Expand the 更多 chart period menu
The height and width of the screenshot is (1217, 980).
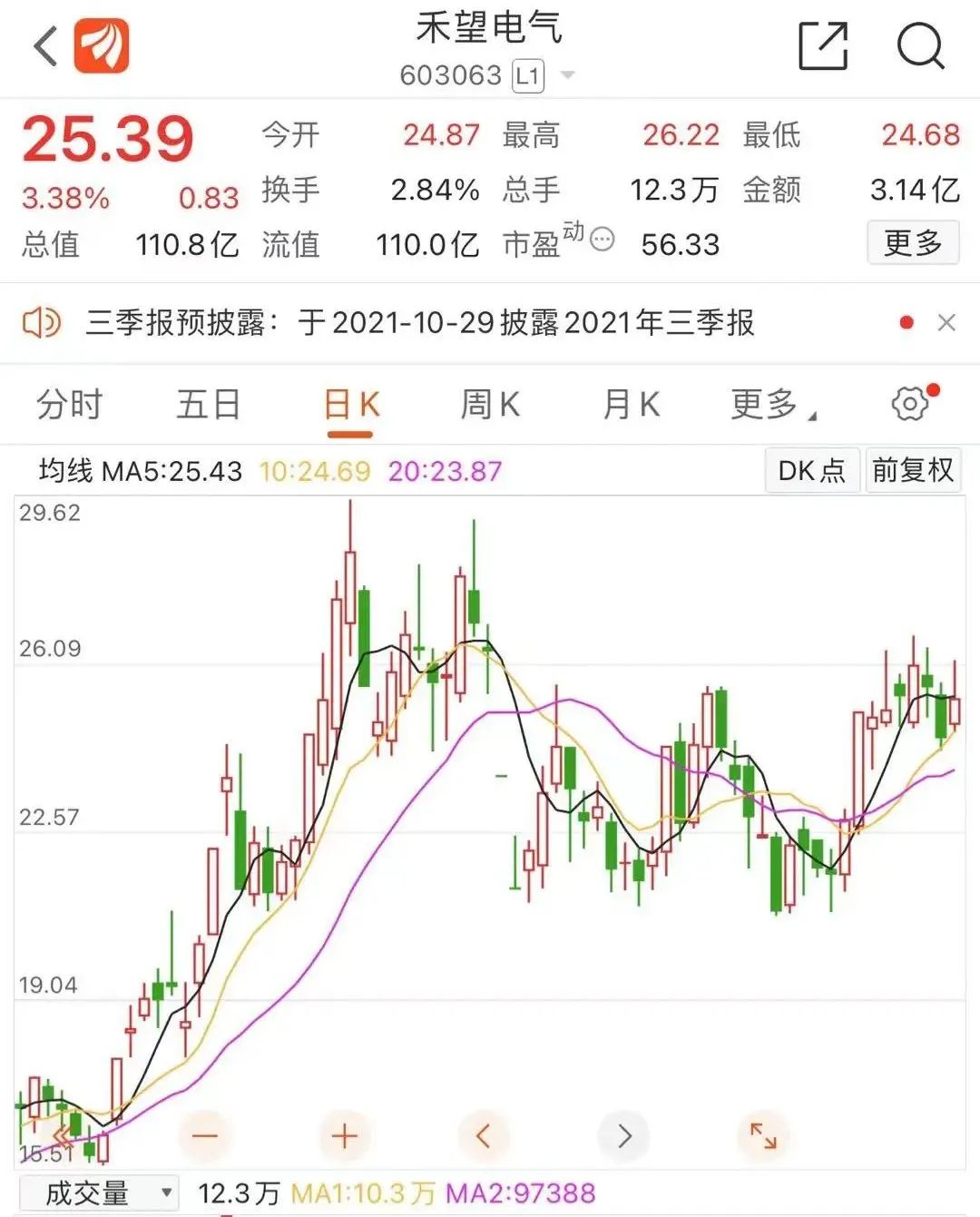pos(770,405)
